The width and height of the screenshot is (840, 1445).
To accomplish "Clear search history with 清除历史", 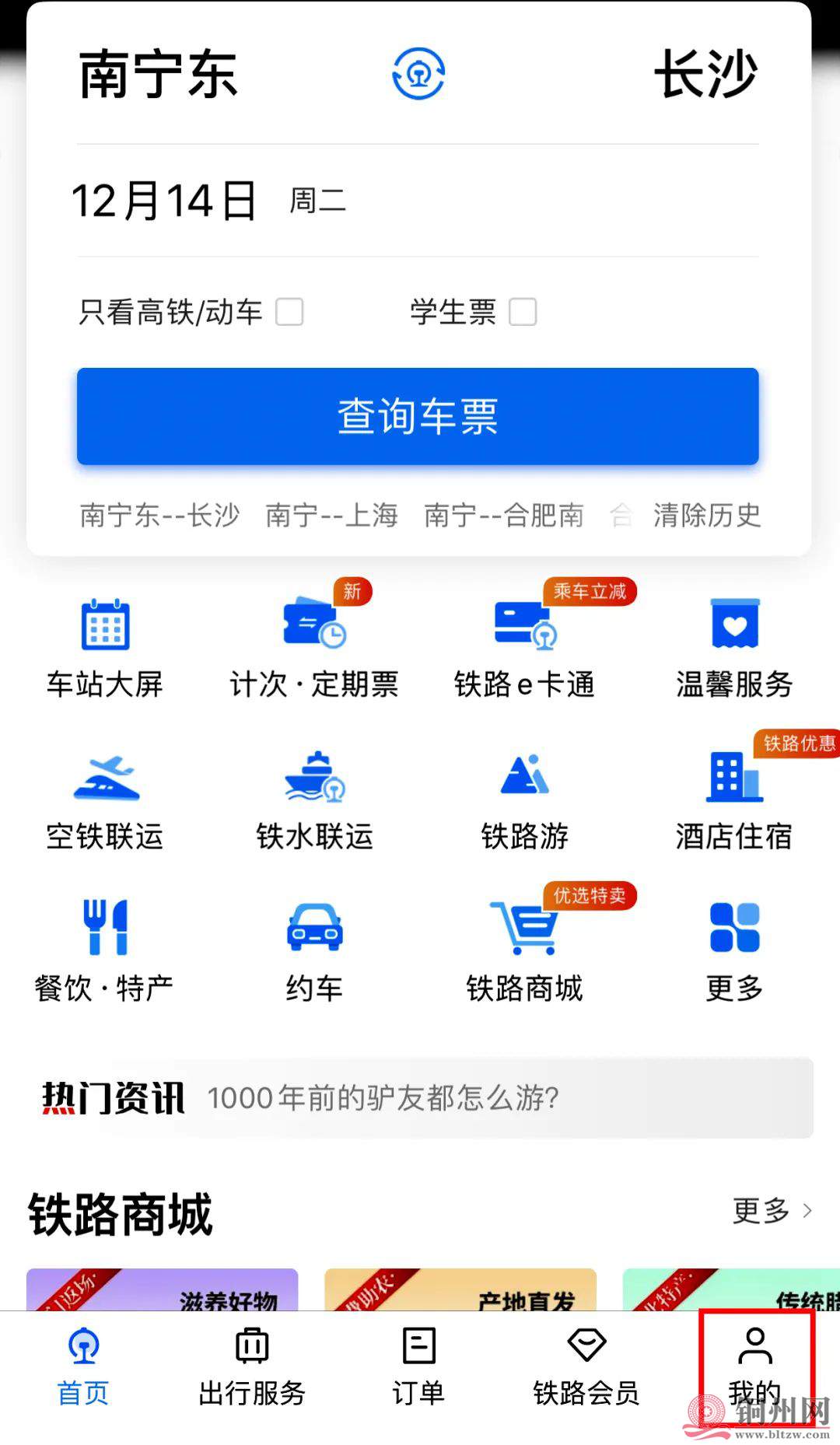I will click(x=706, y=515).
